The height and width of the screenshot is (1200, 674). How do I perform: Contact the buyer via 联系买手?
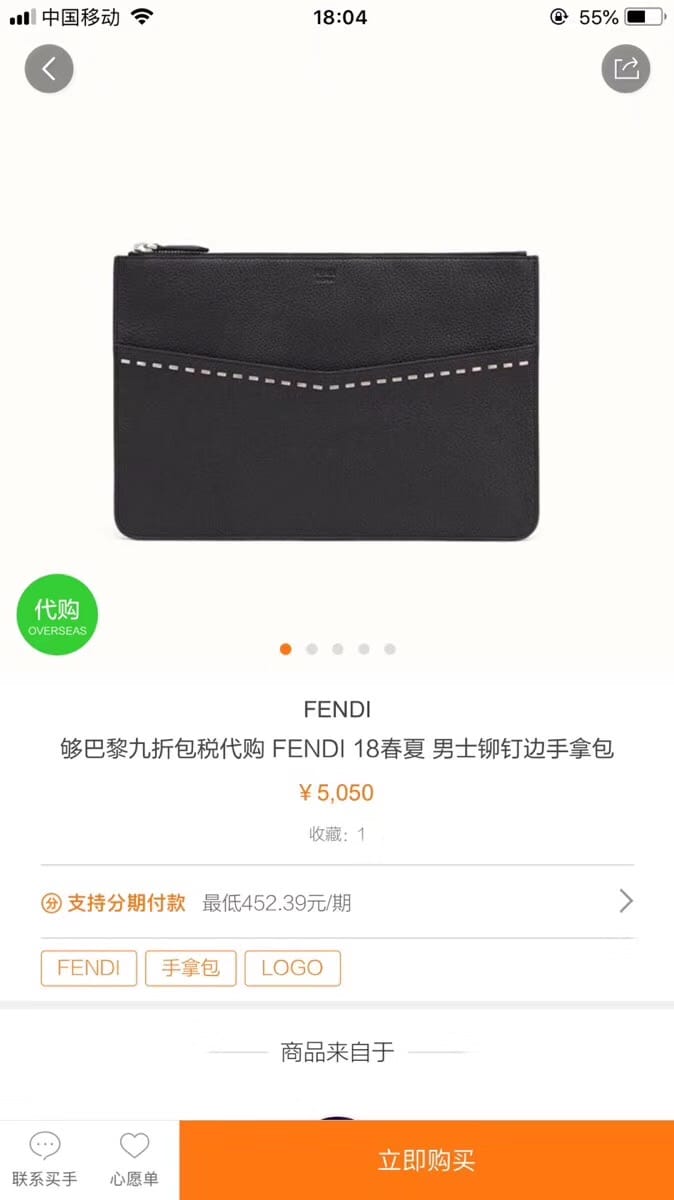(x=45, y=1160)
